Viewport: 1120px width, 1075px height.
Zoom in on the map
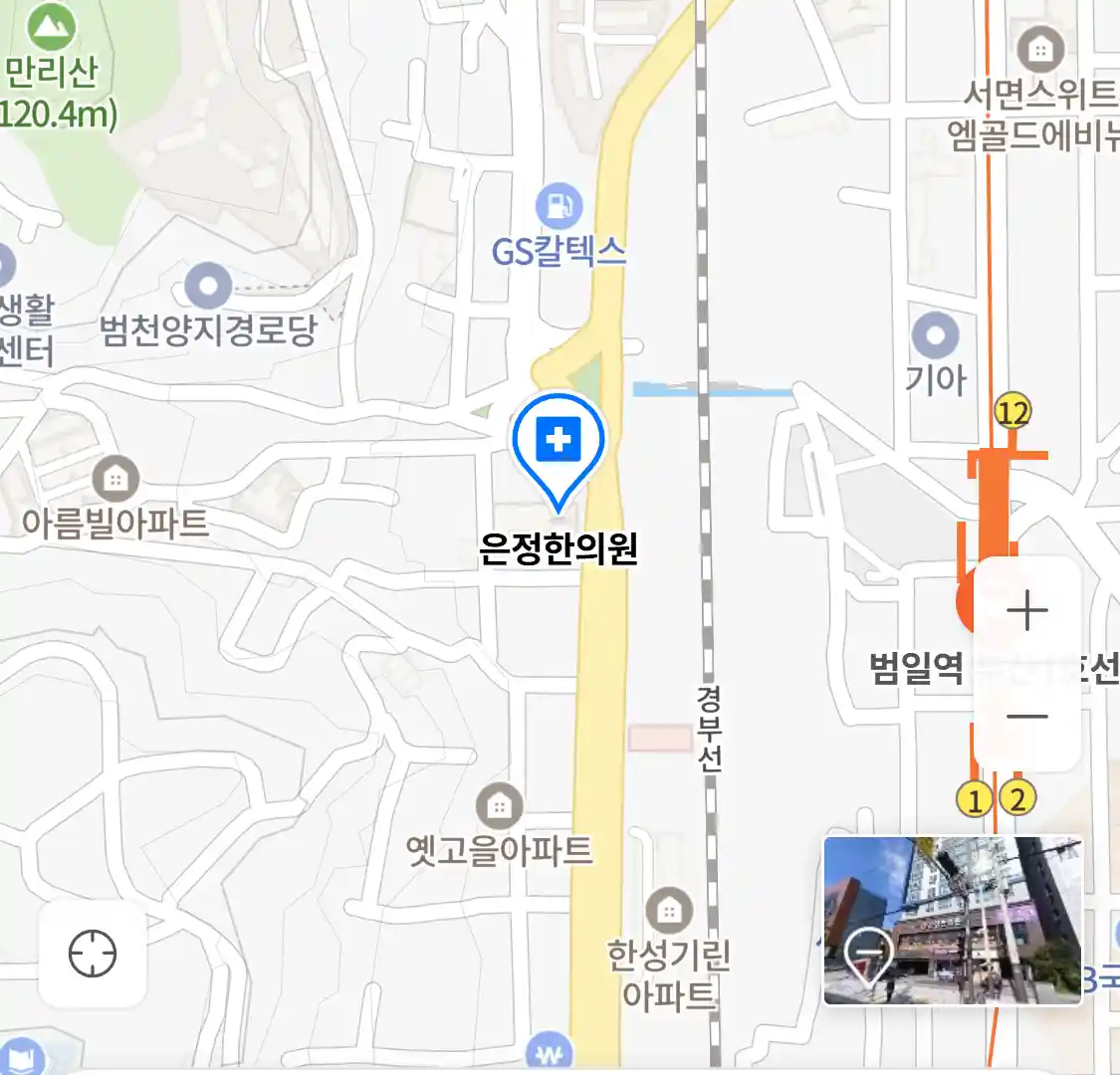pos(1026,610)
